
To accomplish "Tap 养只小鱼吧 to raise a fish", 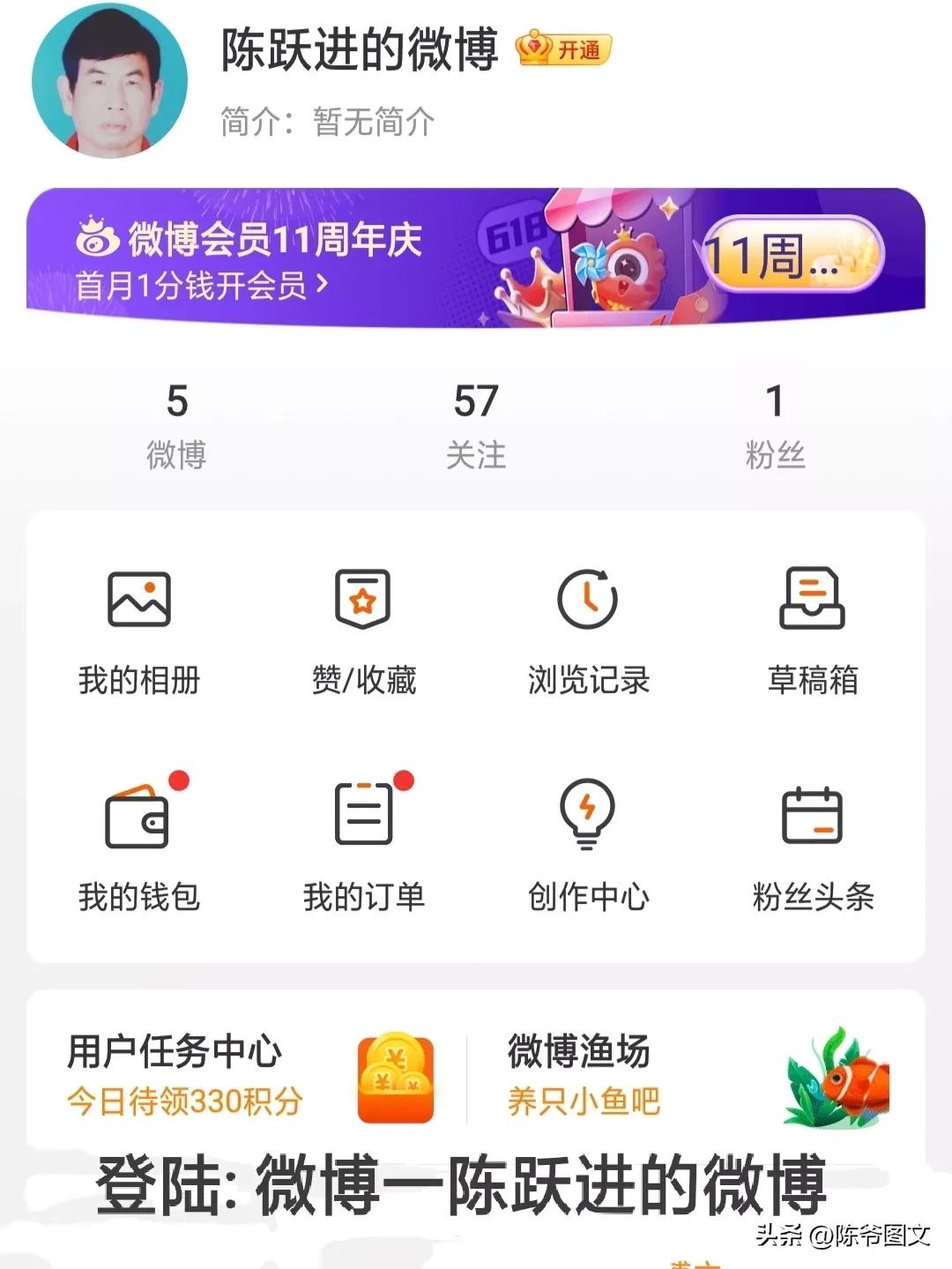I will (582, 1099).
